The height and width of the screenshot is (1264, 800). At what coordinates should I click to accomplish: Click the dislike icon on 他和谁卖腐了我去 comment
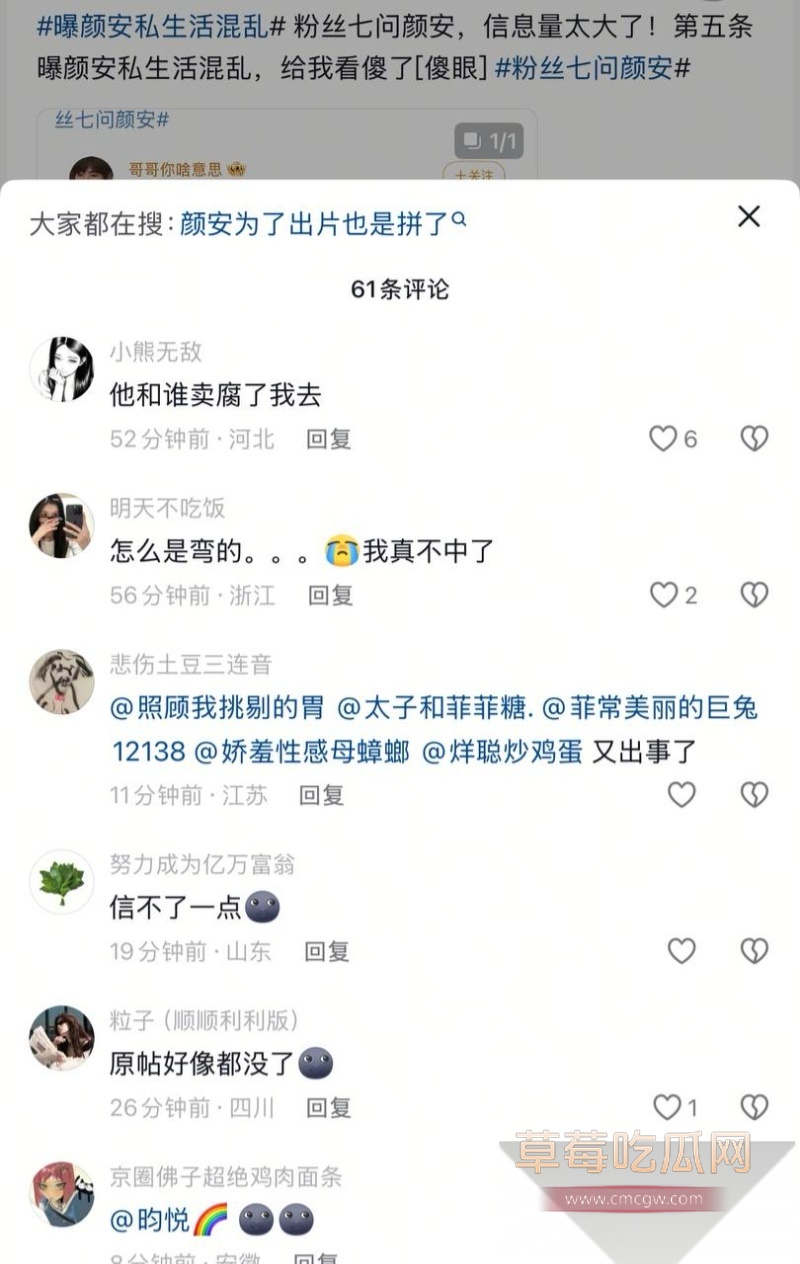[753, 438]
